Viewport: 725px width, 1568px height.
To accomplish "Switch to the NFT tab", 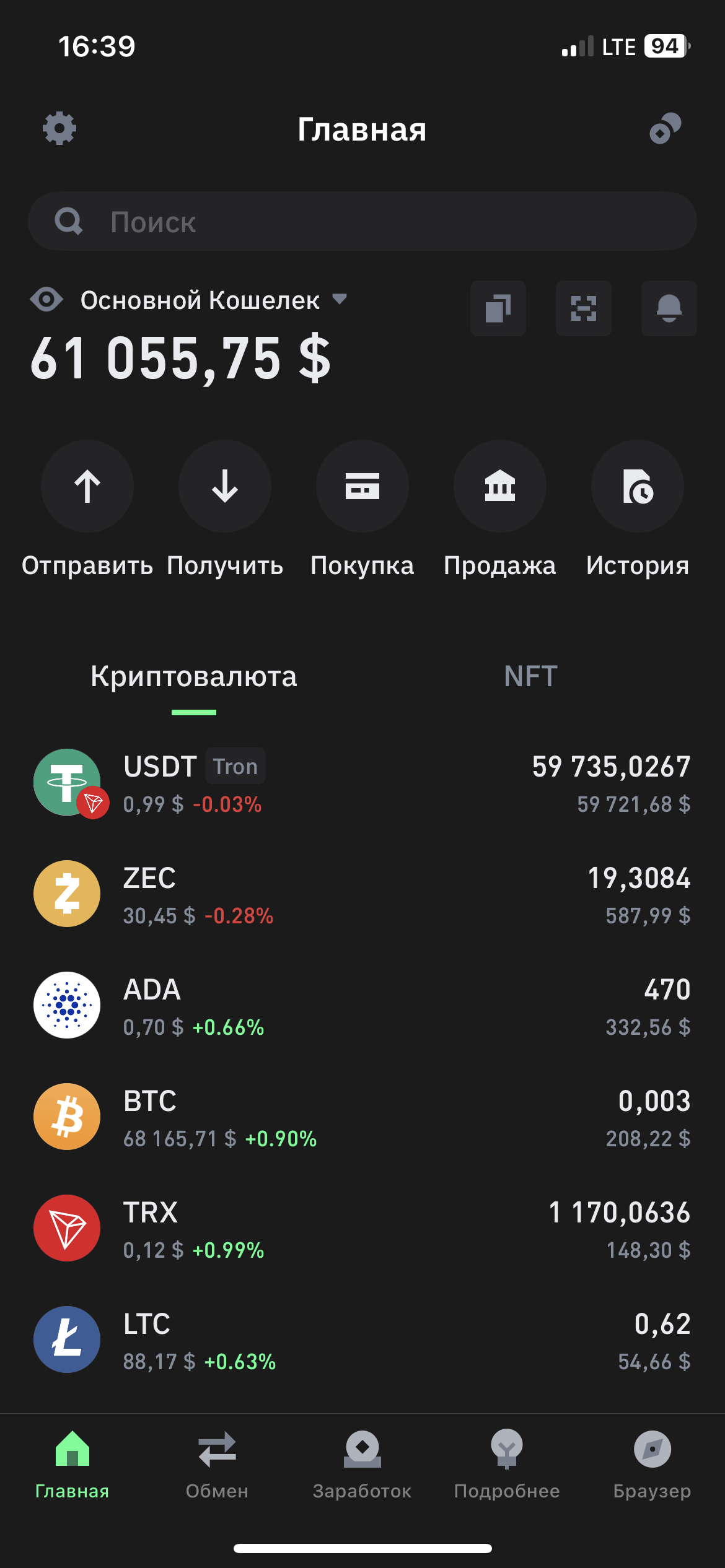I will pos(530,676).
